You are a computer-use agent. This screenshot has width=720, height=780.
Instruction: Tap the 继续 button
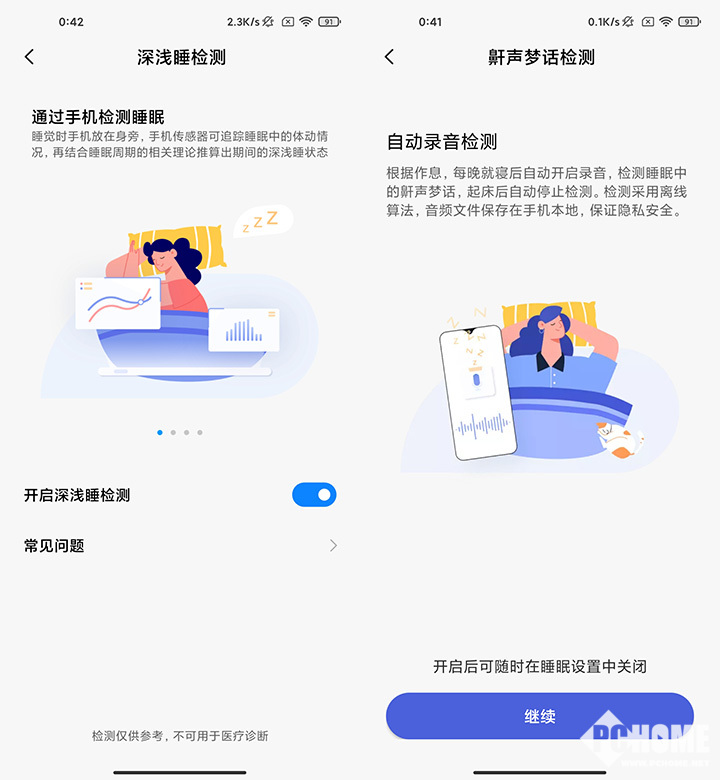click(539, 716)
